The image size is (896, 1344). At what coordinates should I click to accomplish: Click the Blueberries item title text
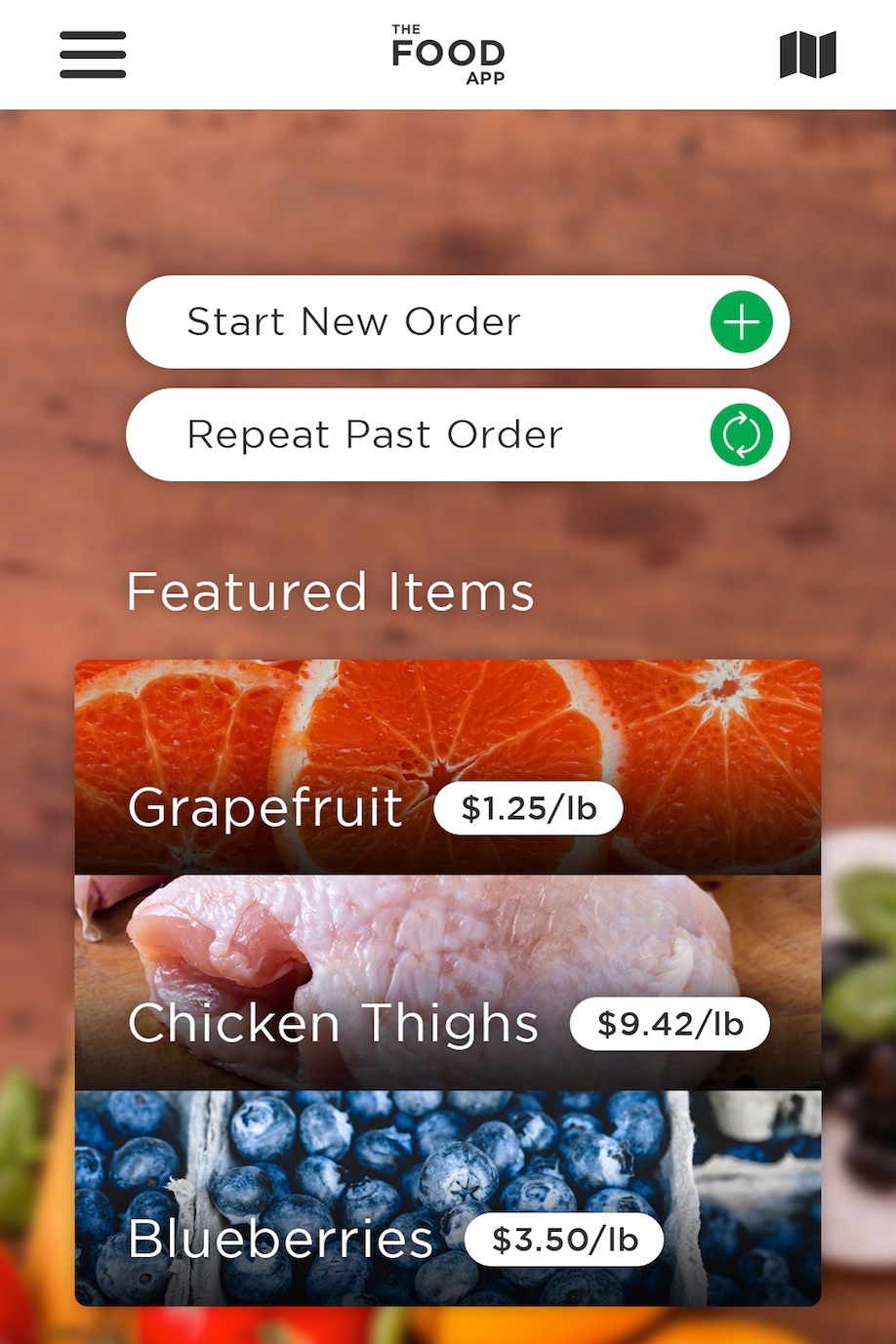[283, 1240]
